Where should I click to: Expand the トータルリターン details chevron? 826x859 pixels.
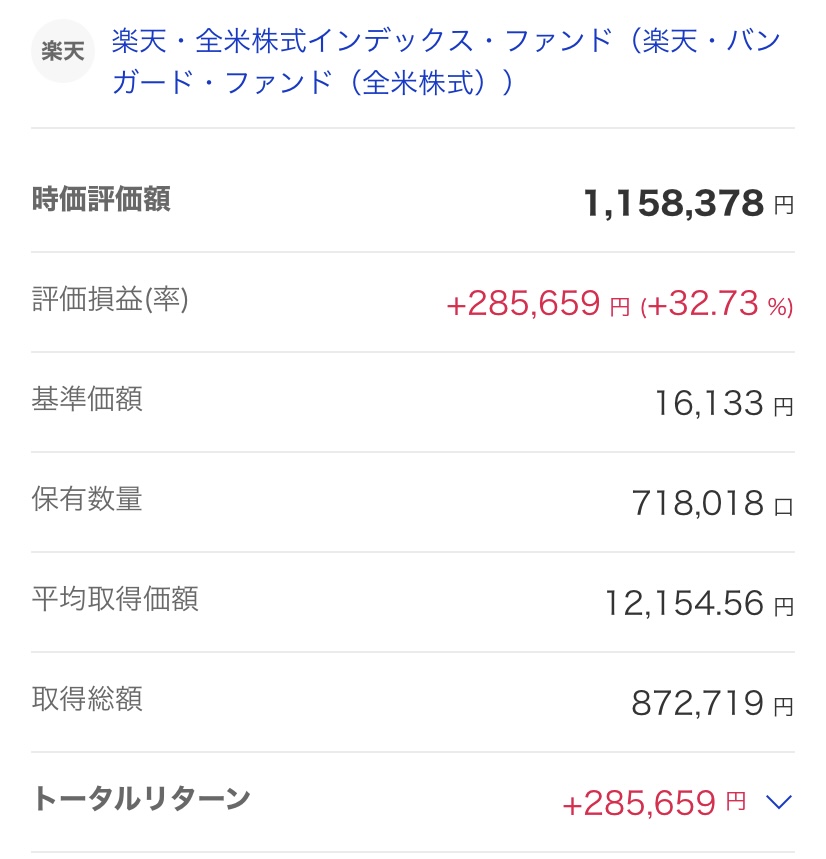(778, 801)
